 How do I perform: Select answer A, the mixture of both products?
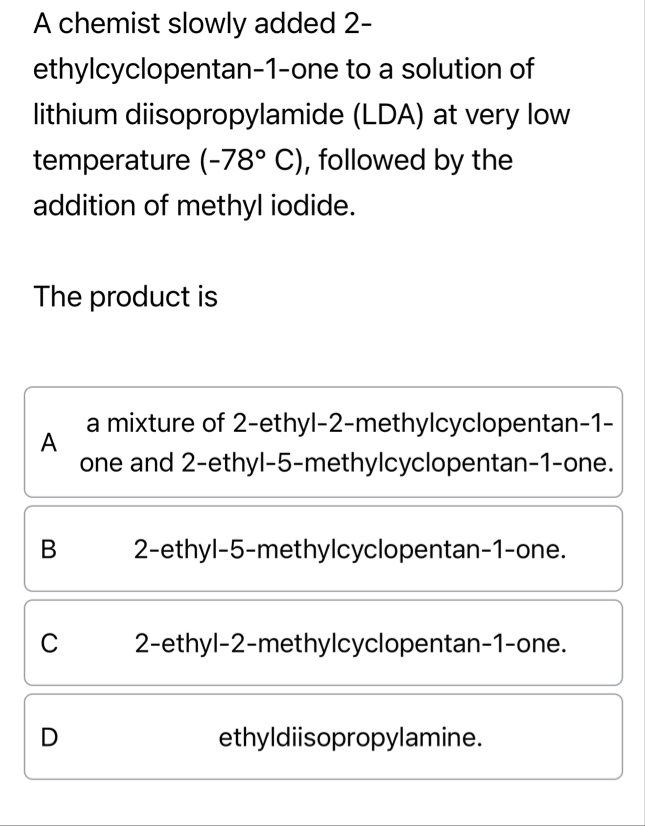pos(323,442)
